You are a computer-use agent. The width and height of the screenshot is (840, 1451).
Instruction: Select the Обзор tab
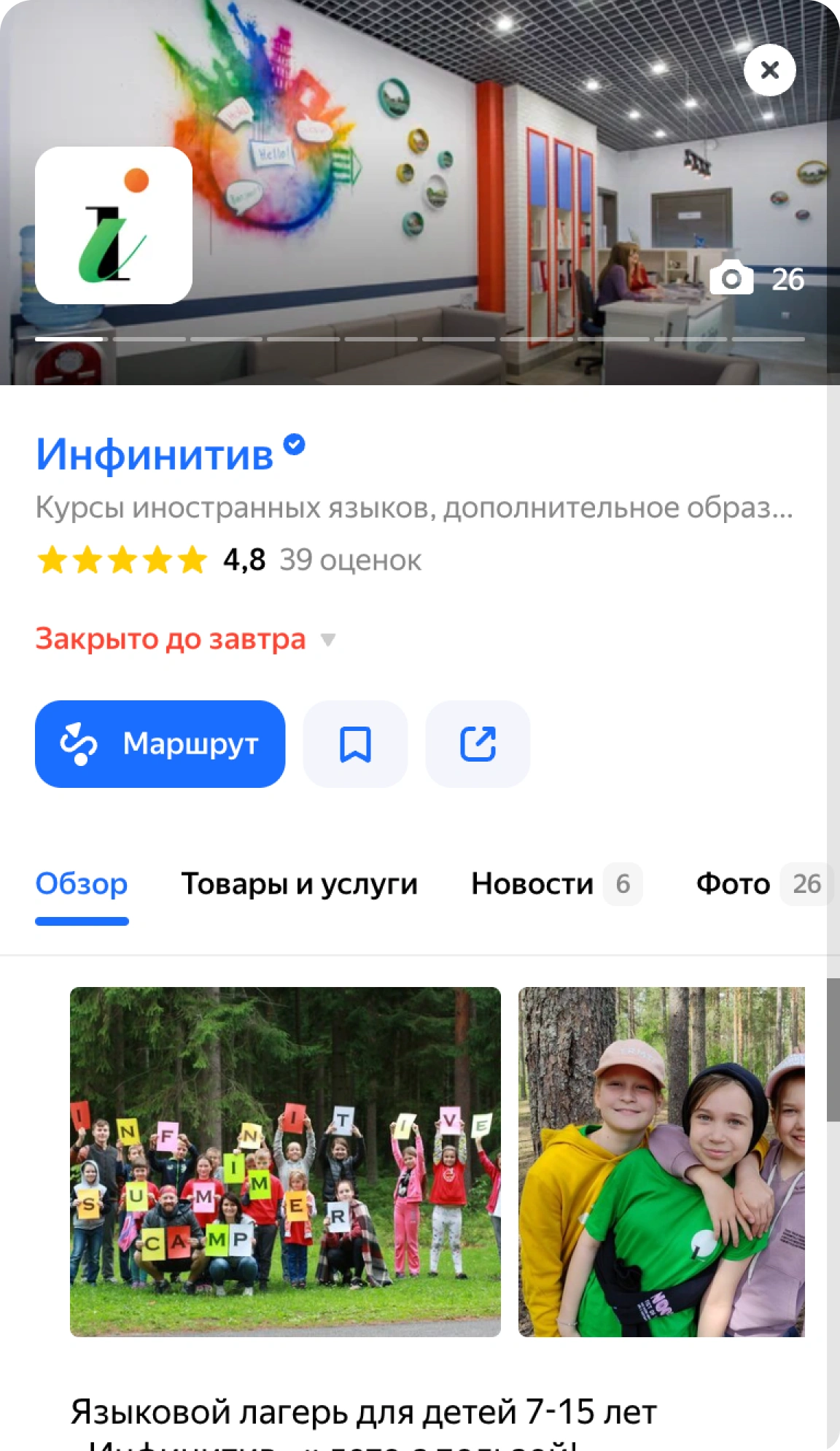82,883
